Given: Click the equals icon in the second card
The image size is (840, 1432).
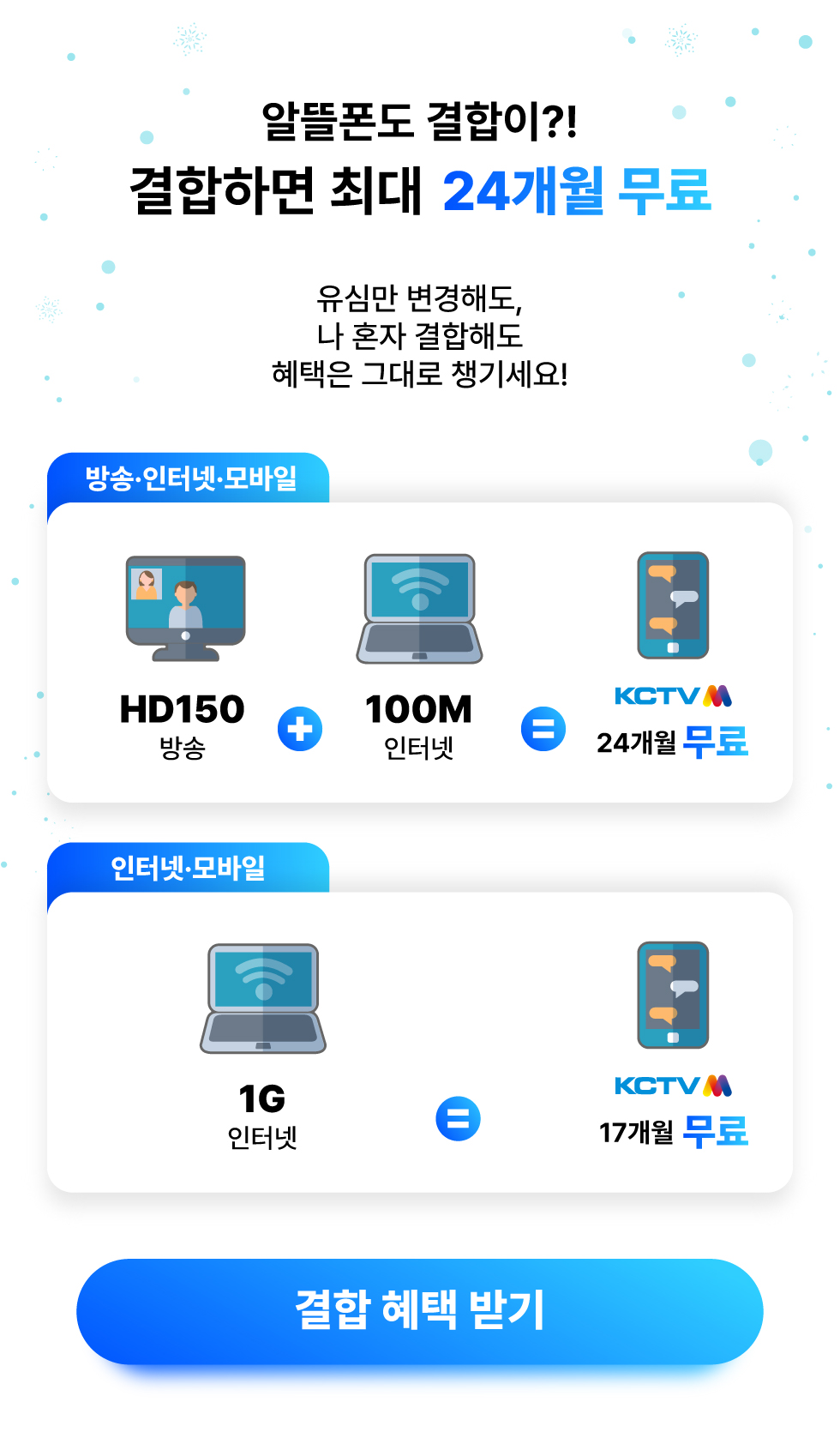Looking at the screenshot, I should [459, 1117].
